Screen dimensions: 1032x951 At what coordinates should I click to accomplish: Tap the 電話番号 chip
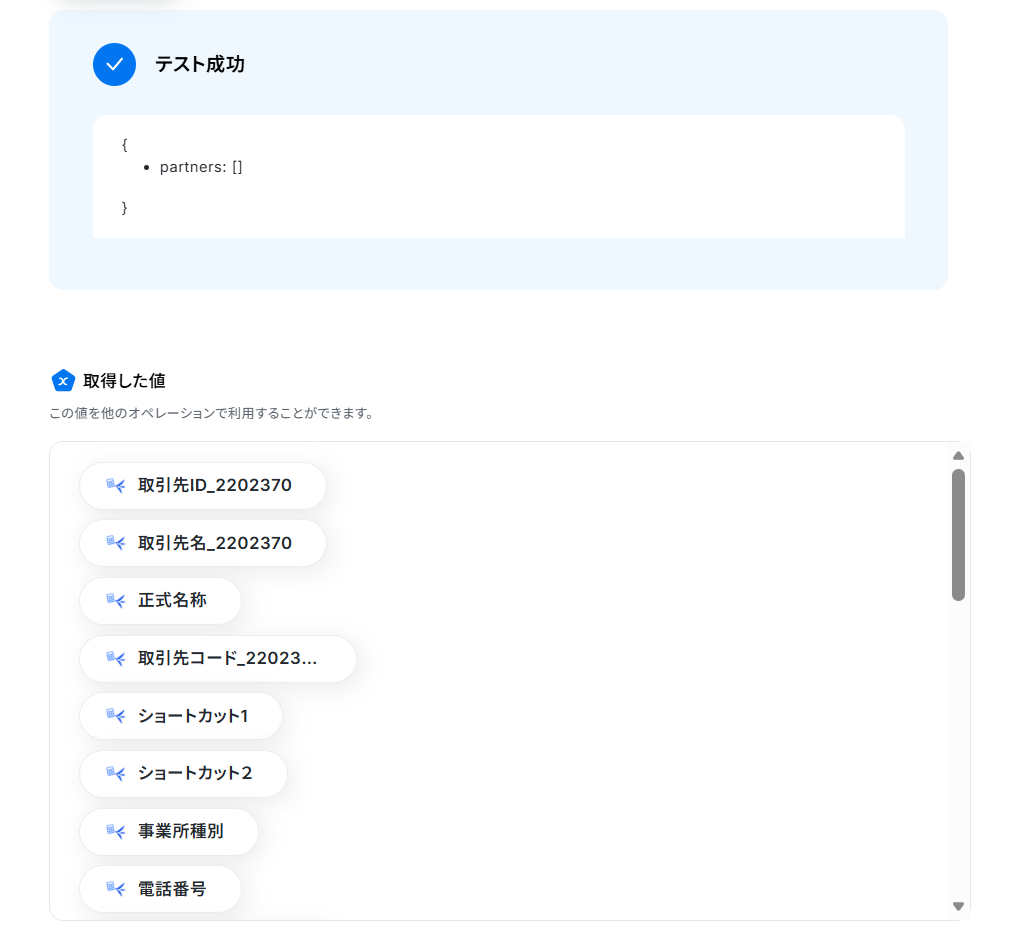(x=161, y=889)
